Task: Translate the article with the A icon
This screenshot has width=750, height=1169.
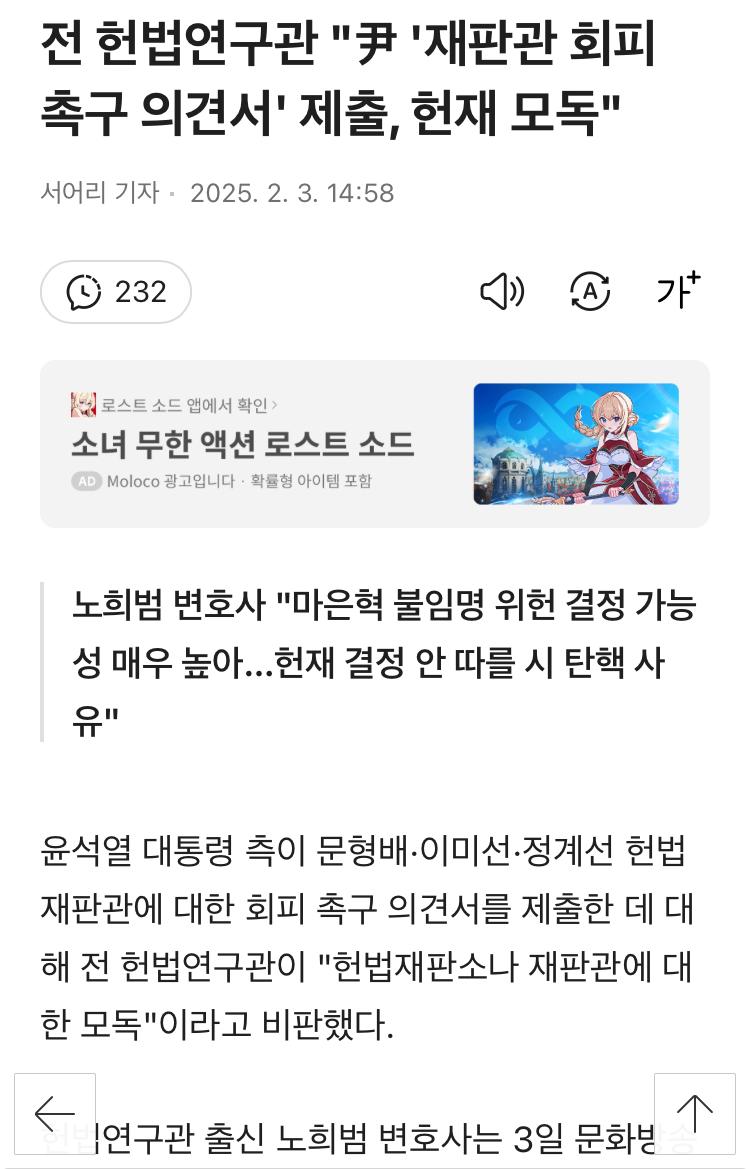Action: 590,292
